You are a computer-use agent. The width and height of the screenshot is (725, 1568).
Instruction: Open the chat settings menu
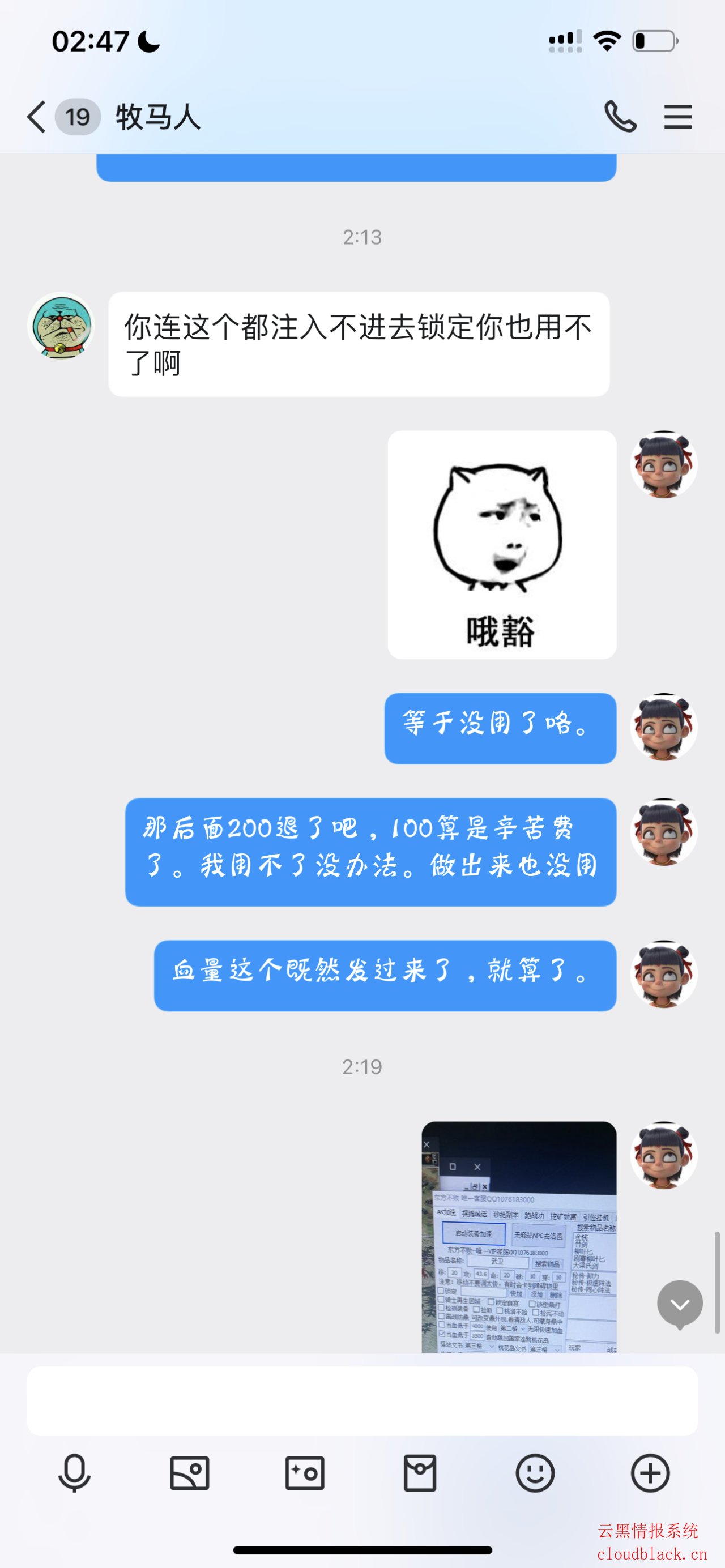click(677, 116)
